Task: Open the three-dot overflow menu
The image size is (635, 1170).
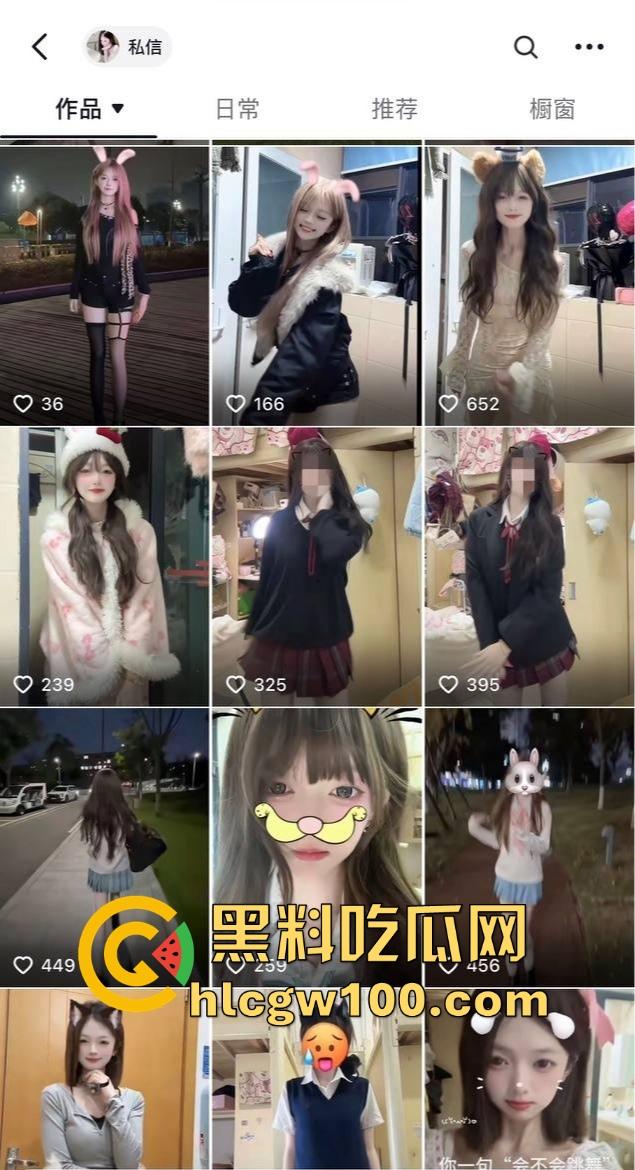Action: coord(589,47)
